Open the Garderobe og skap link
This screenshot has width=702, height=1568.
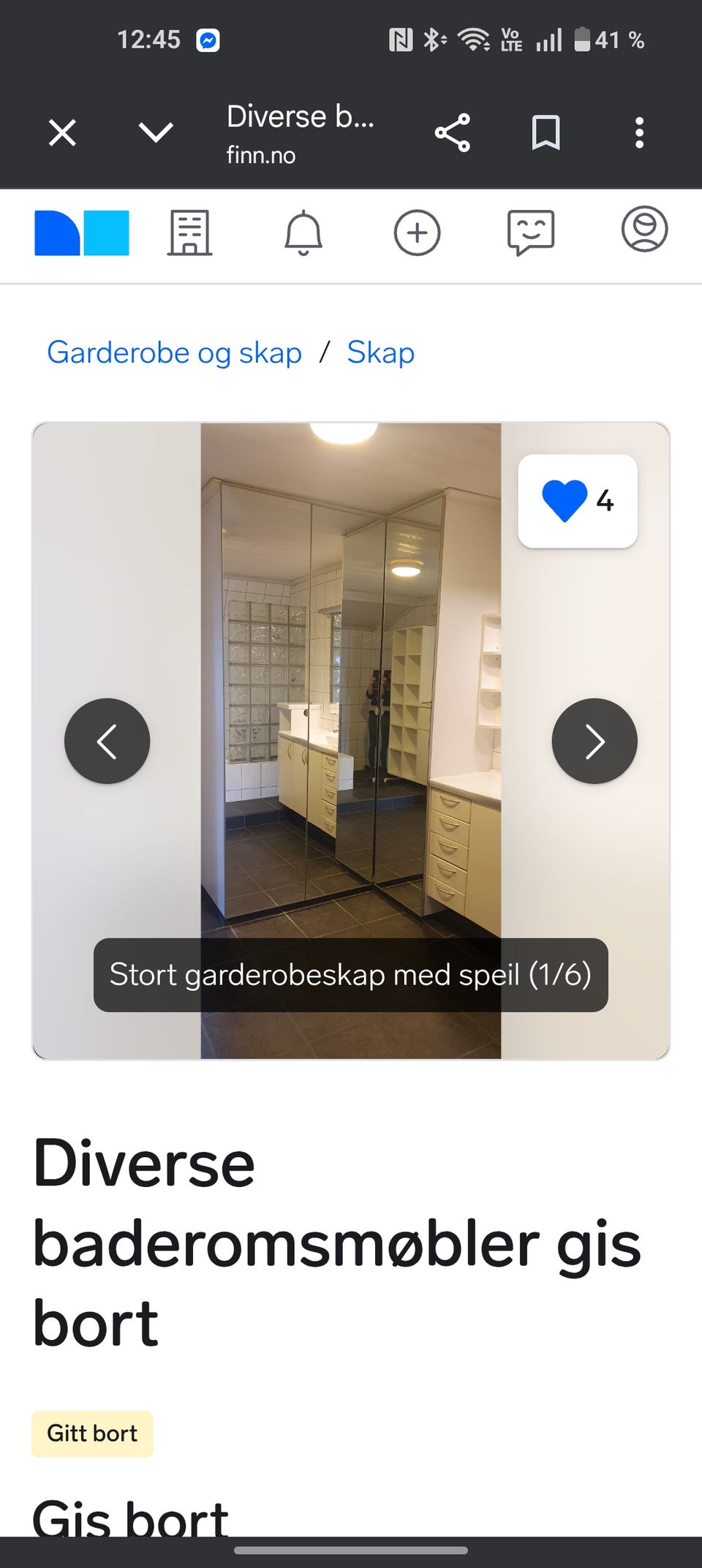pos(174,352)
